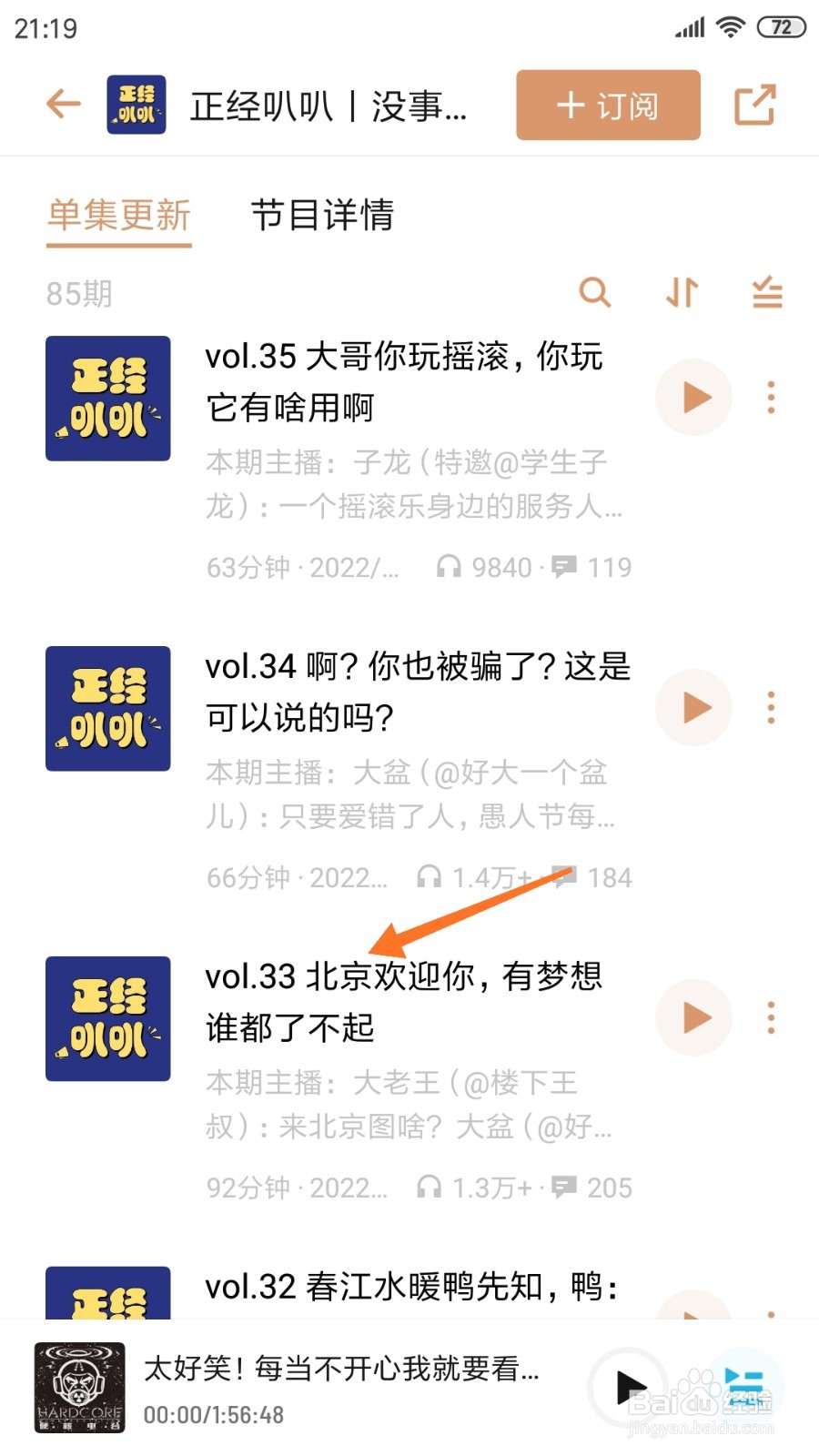The width and height of the screenshot is (819, 1456).
Task: Play episode vol.34 啊？你也被骗了？
Action: [x=693, y=708]
